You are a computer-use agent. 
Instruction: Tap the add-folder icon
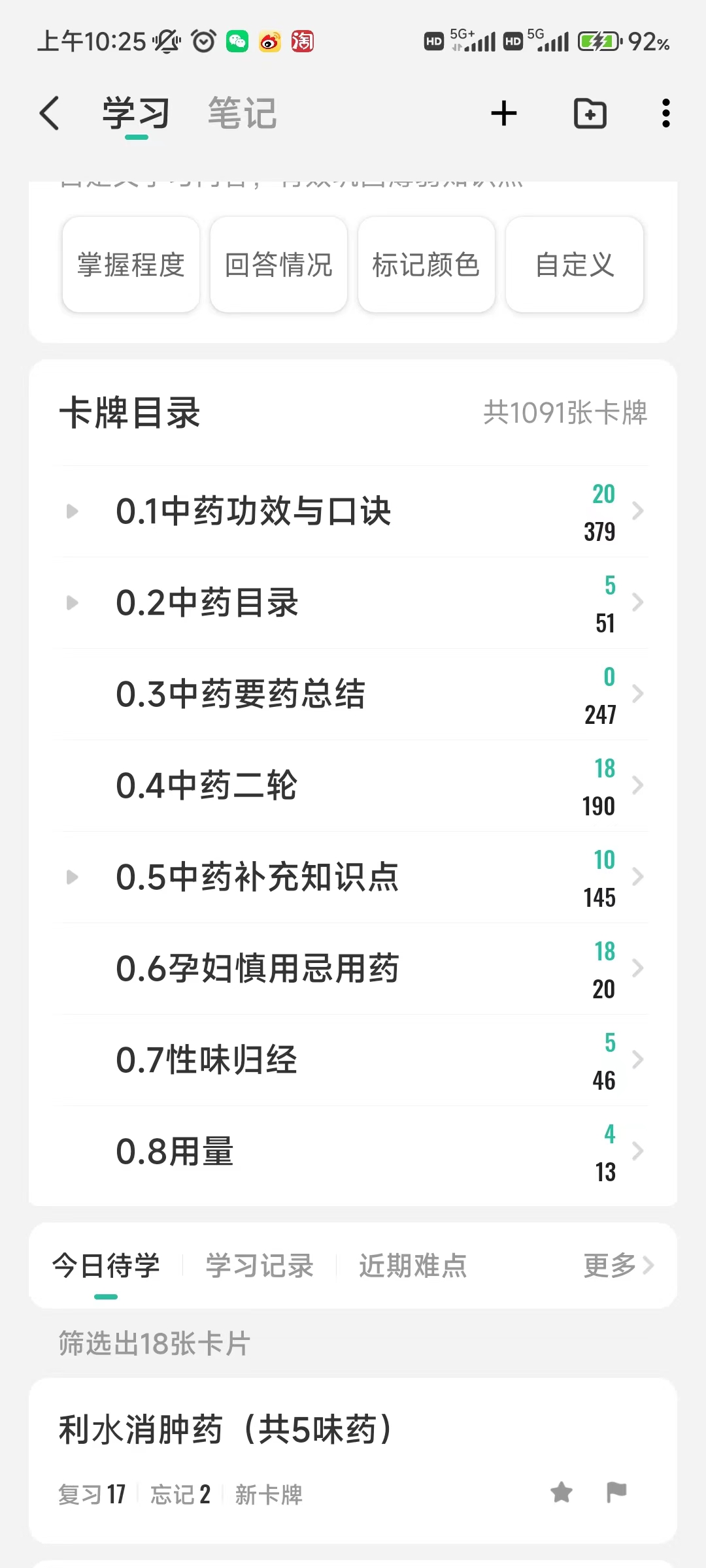(x=590, y=113)
